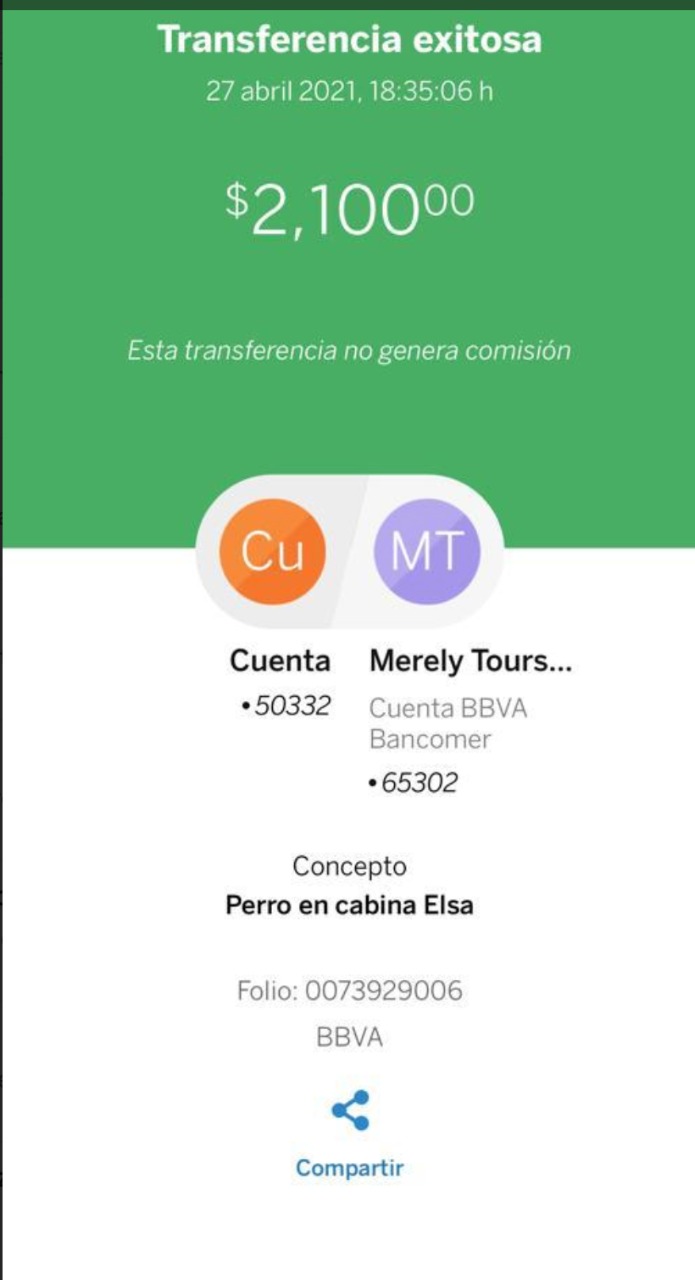
Task: Share the transfer receipt via Compartir
Action: (x=349, y=1136)
